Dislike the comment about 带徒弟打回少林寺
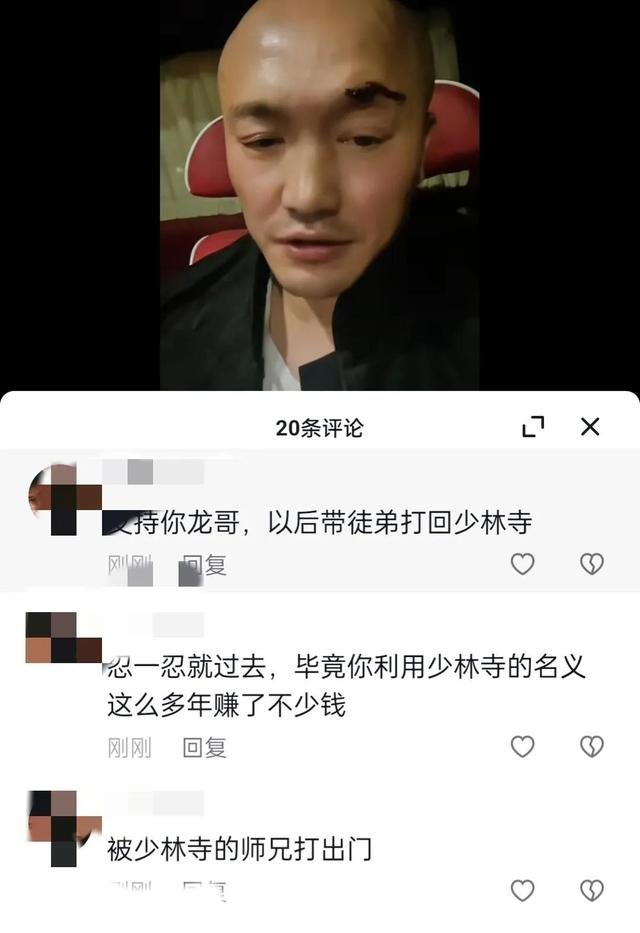Screen dimensions: 640x933 click(x=592, y=564)
